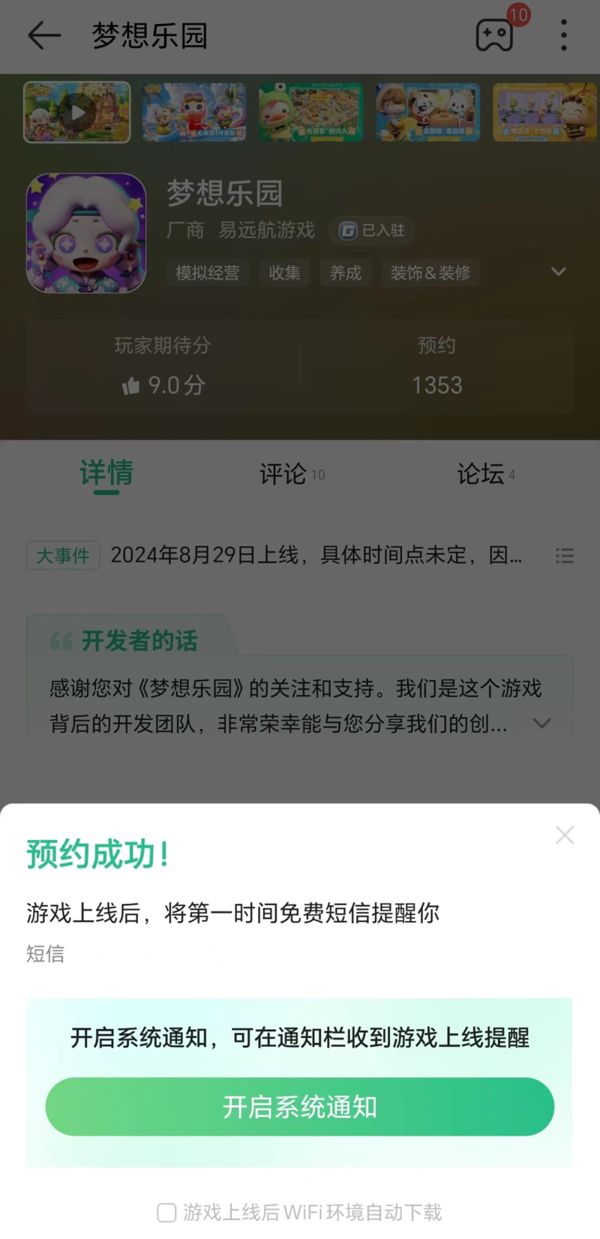Open the 大事件 list icon
This screenshot has width=600, height=1239.
click(564, 556)
